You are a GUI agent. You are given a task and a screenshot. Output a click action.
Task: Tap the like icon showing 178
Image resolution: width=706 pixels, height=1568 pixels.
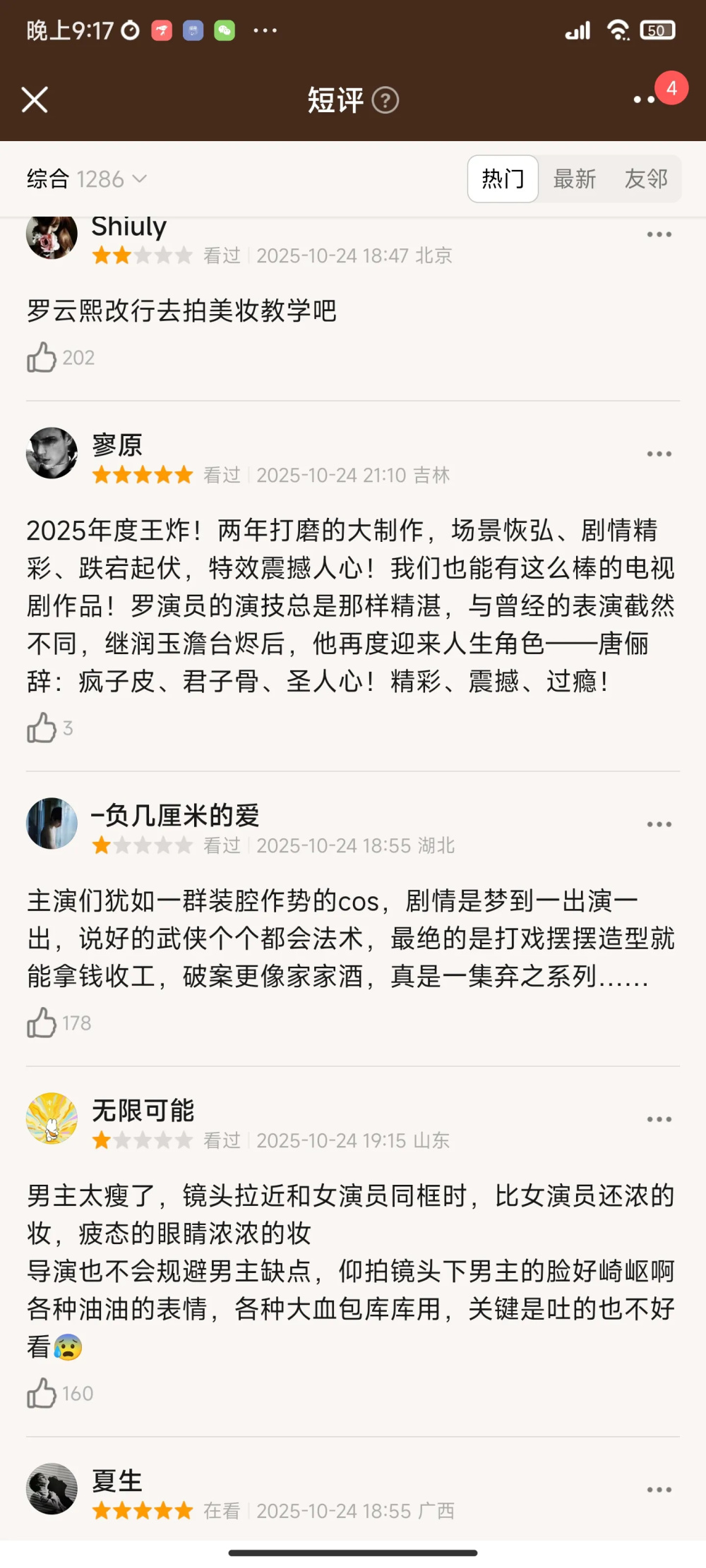point(42,1022)
